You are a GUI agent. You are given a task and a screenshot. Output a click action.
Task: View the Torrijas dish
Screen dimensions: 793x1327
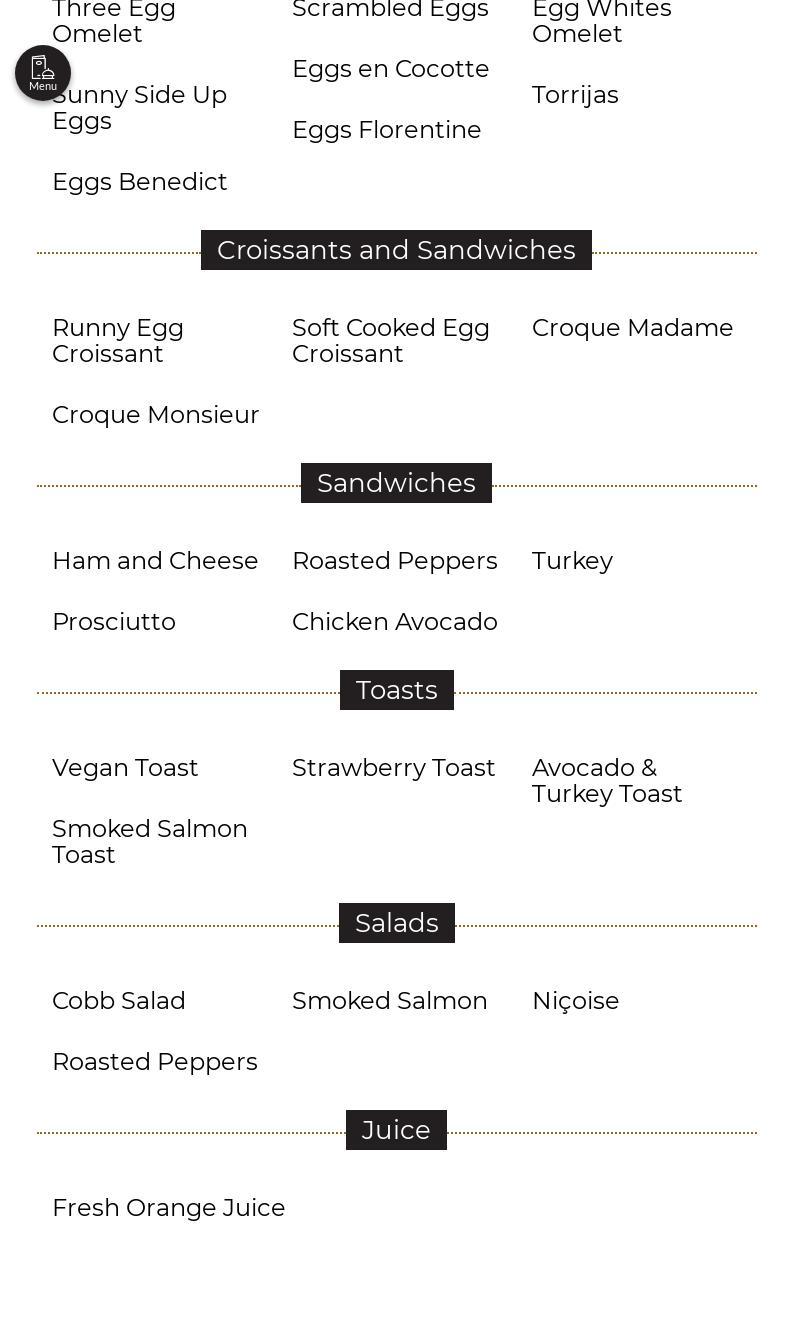click(575, 95)
